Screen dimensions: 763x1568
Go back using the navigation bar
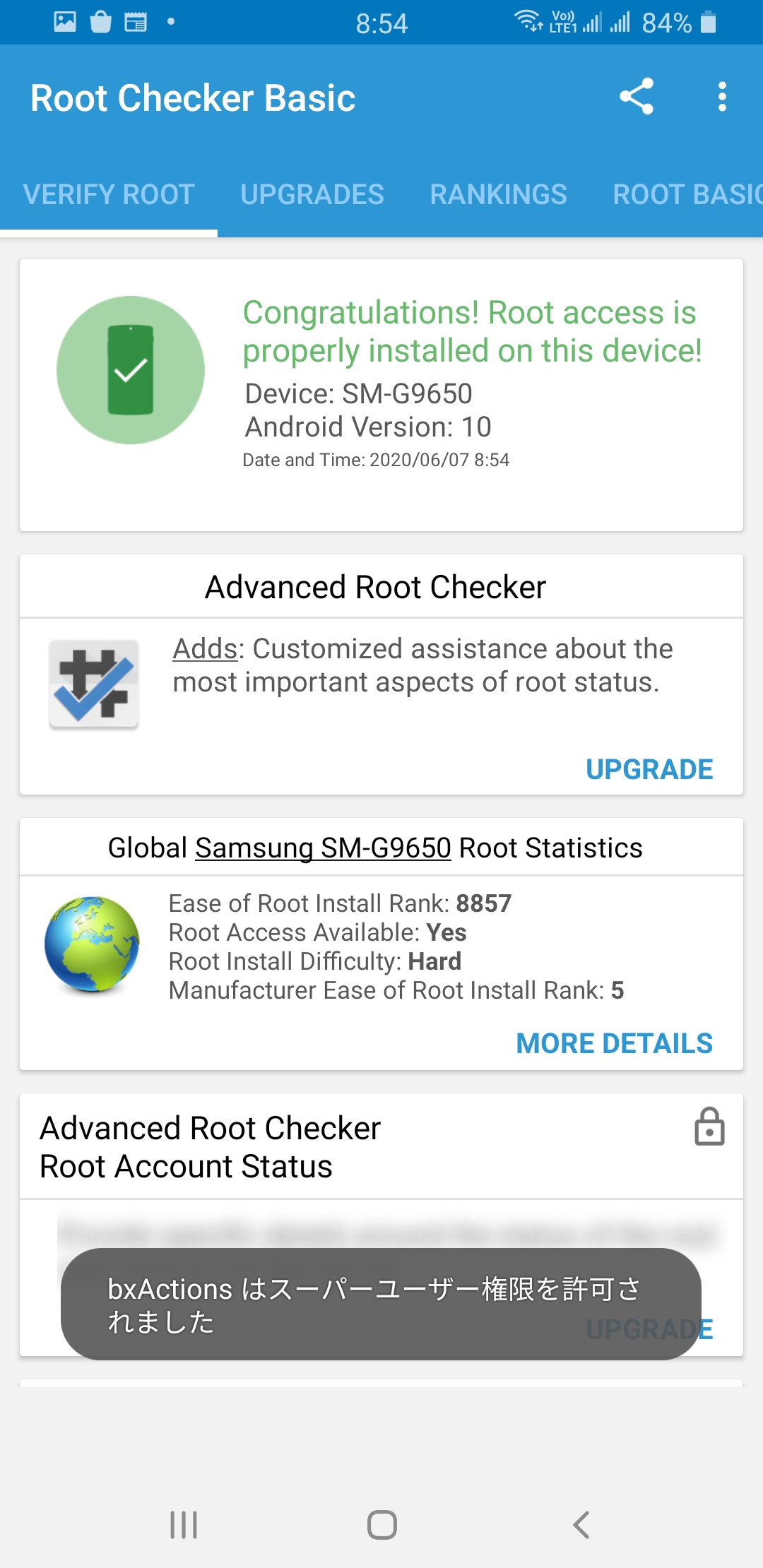pyautogui.click(x=581, y=1525)
